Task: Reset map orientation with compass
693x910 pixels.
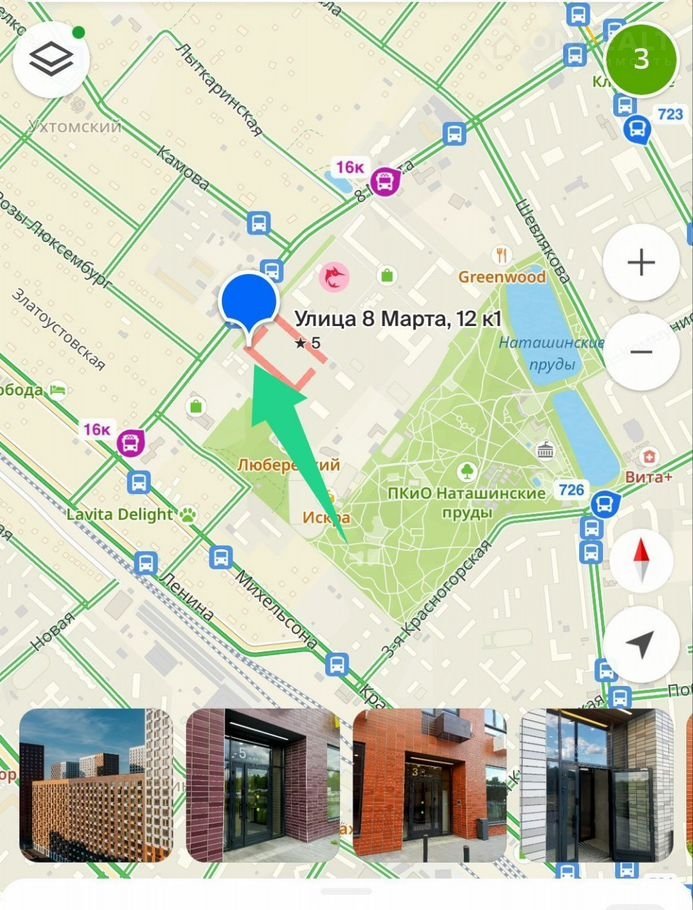Action: pyautogui.click(x=641, y=560)
